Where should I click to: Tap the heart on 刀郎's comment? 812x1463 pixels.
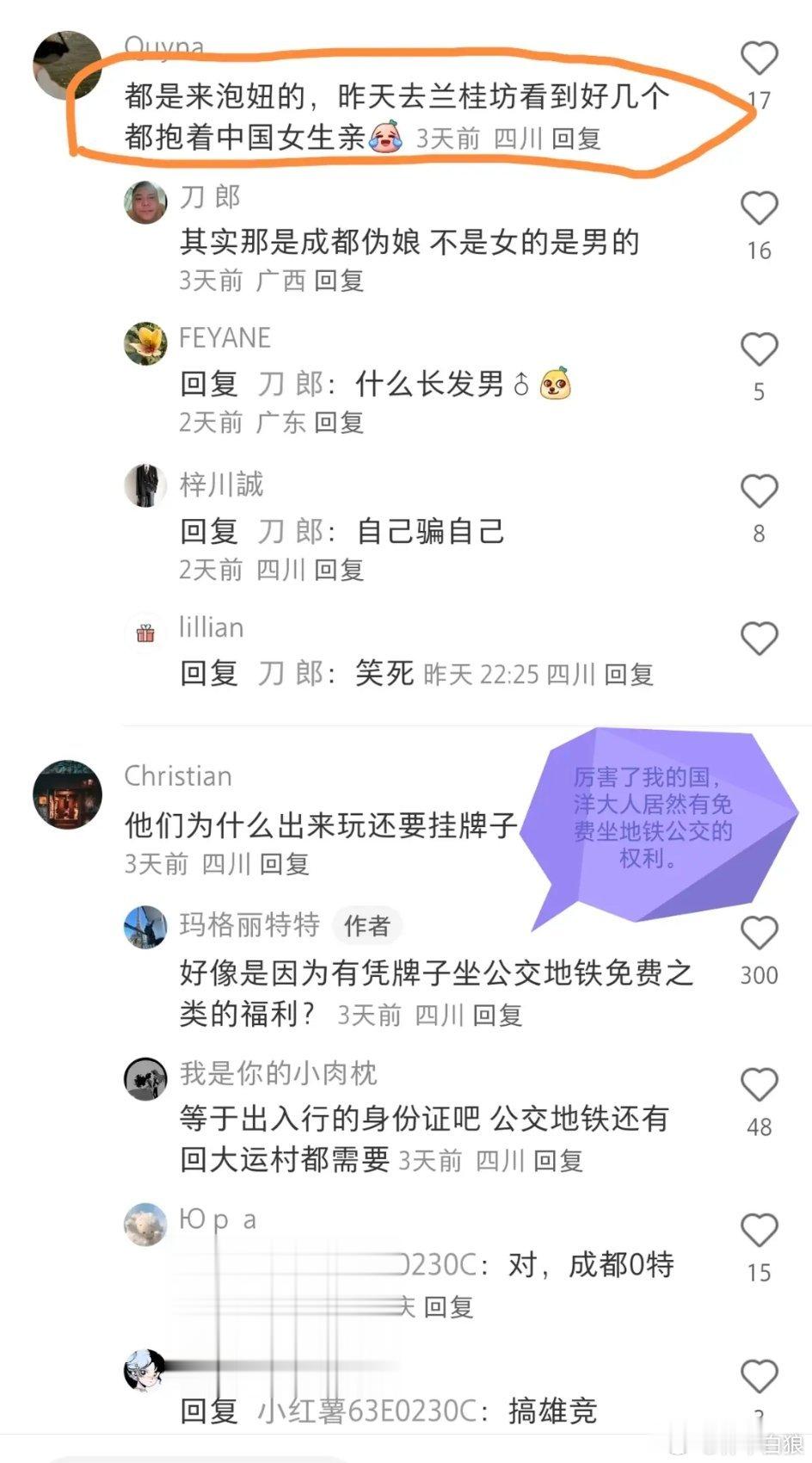[758, 206]
